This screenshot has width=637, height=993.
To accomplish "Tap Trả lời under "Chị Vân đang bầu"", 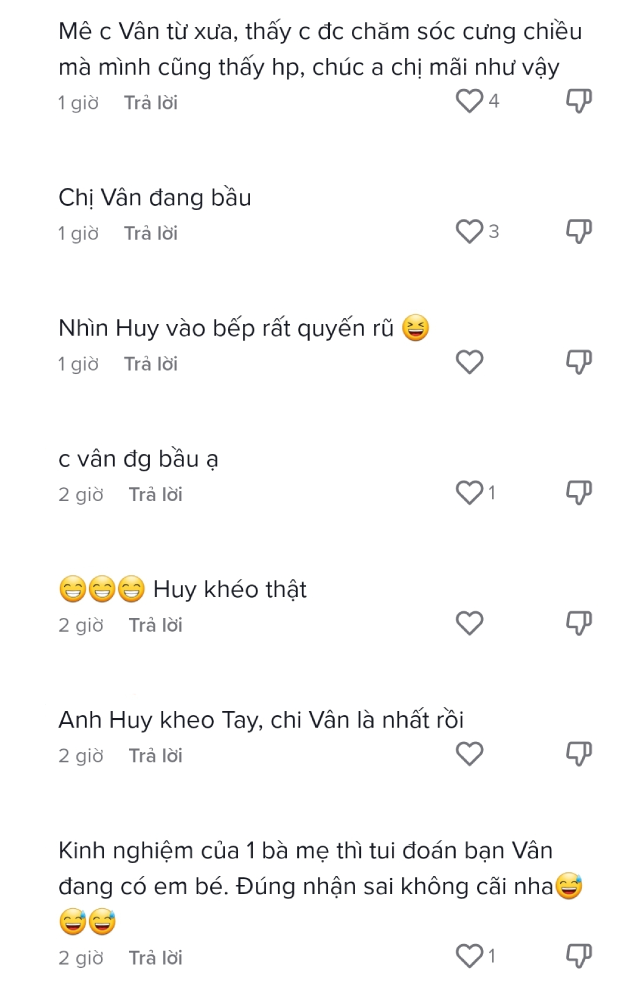I will [151, 233].
